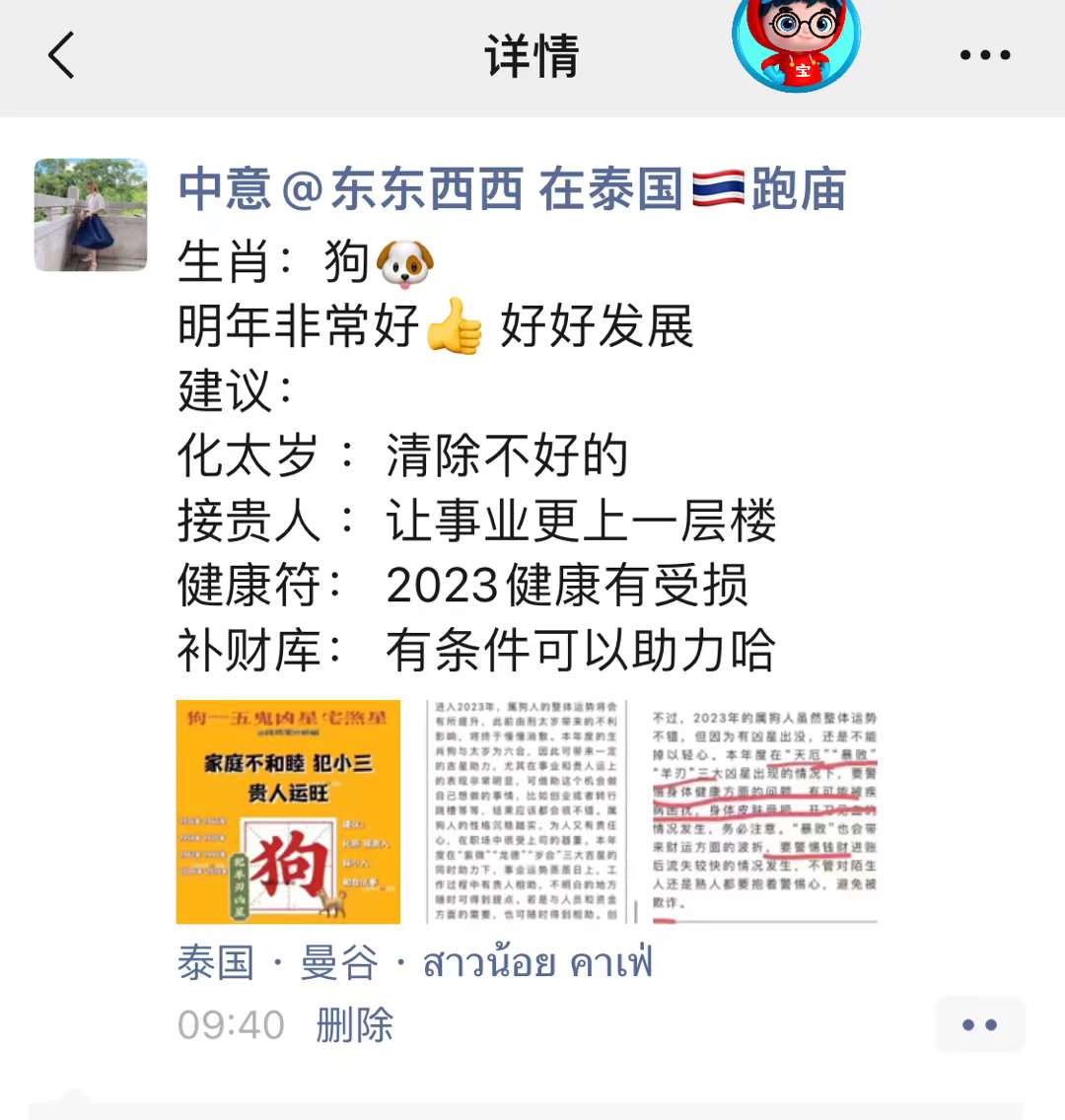The height and width of the screenshot is (1120, 1065).
Task: View profile of 中意@东东西西 在泰国跑庙
Action: 512,188
